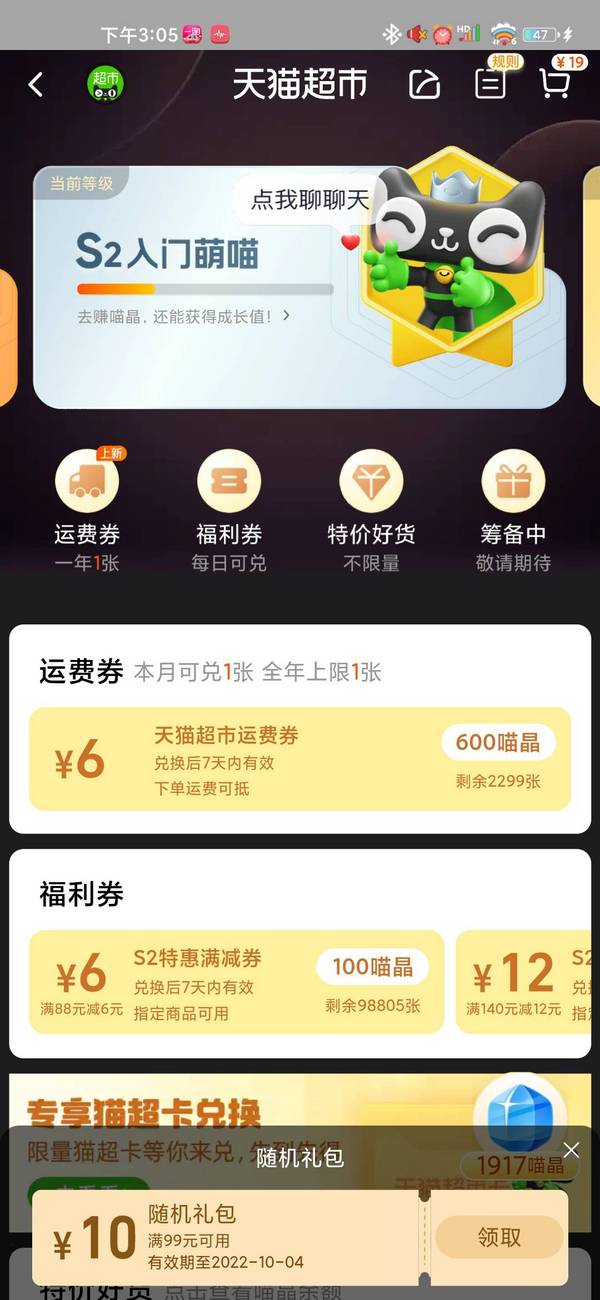Select the 运费券 shortcut icon
600x1300 pixels.
coord(86,480)
